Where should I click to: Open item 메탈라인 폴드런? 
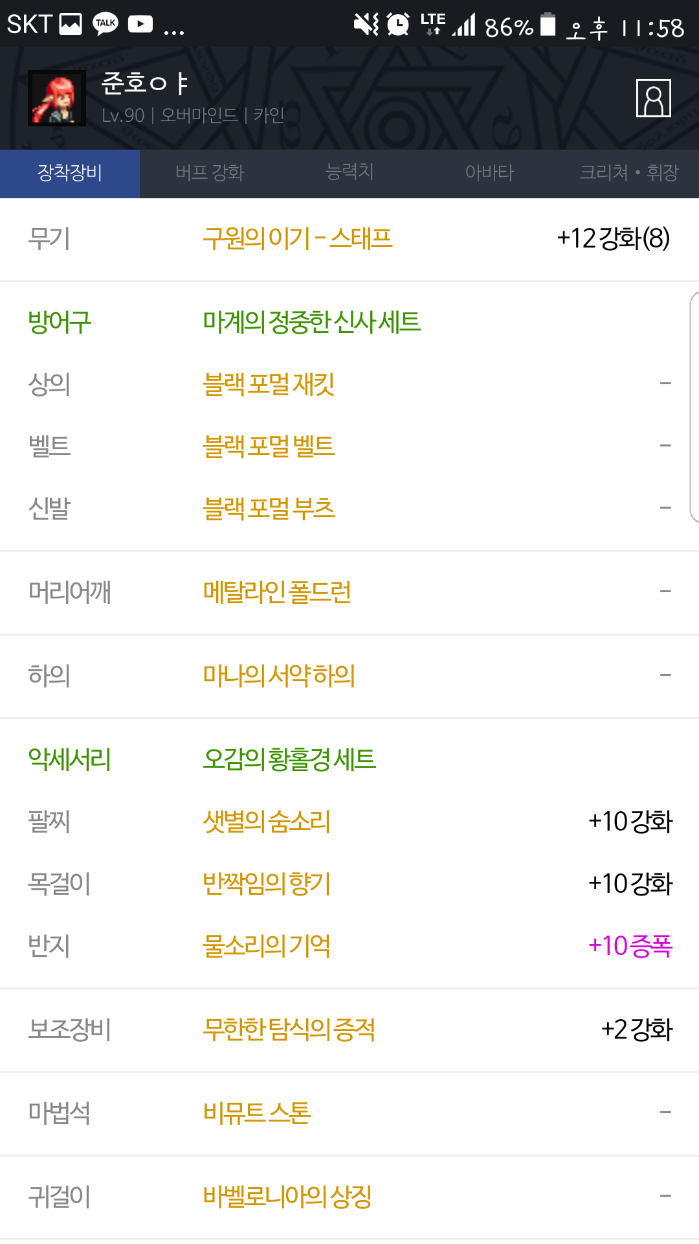coord(276,592)
